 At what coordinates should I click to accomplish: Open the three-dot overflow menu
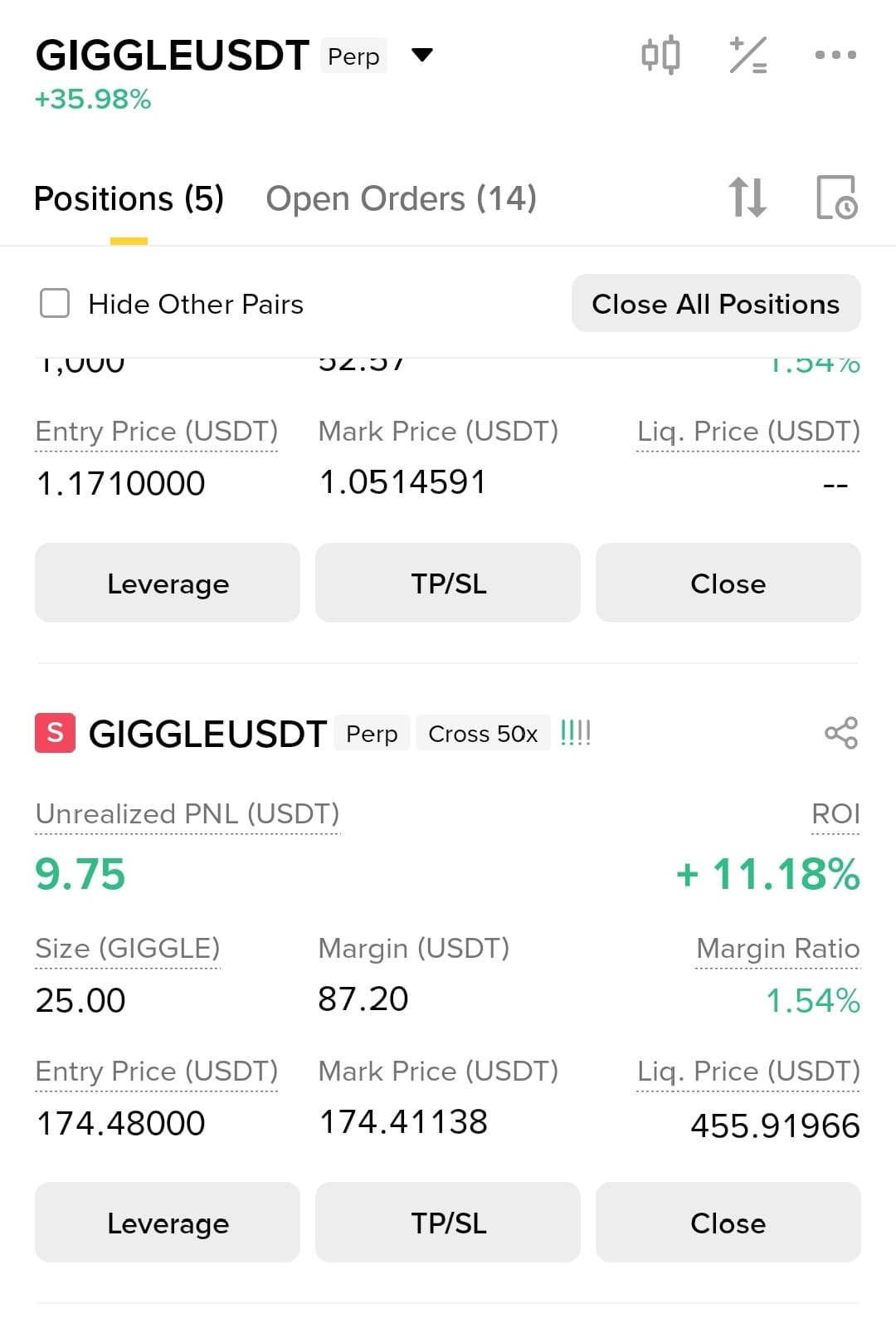(835, 56)
